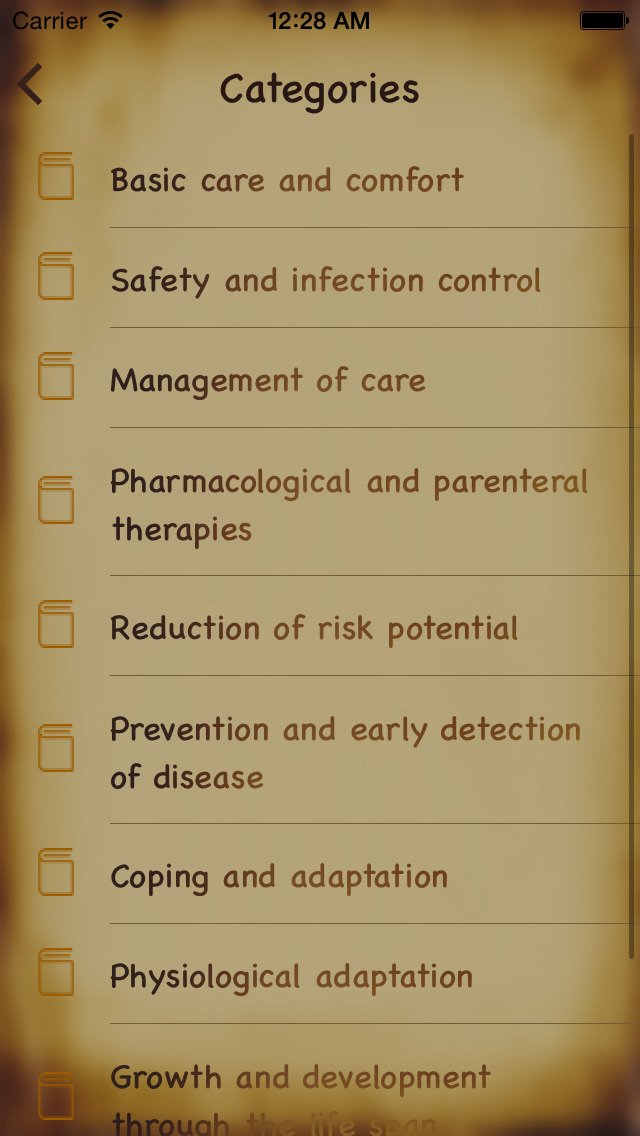640x1136 pixels.
Task: Go back using the top-left arrow
Action: pos(31,85)
